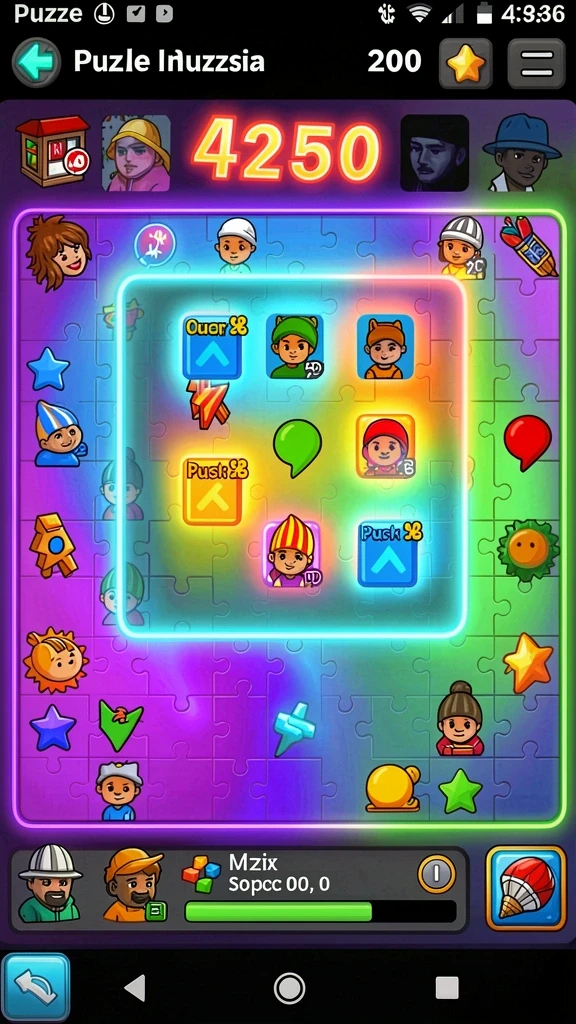Tap the blue Pusk arrow tile
This screenshot has height=1024, width=576.
[x=388, y=553]
